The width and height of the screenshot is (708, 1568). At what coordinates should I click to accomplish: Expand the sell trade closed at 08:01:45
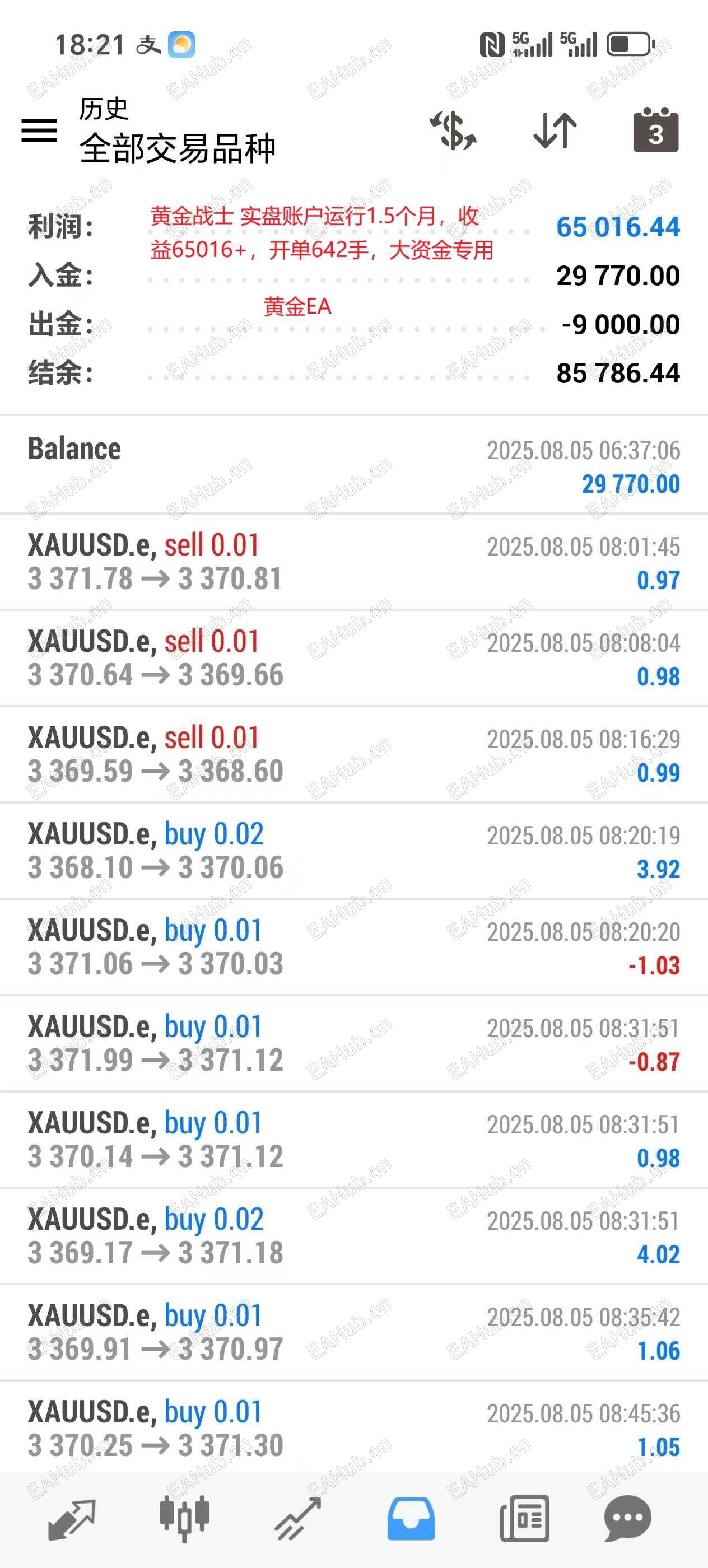(x=353, y=562)
